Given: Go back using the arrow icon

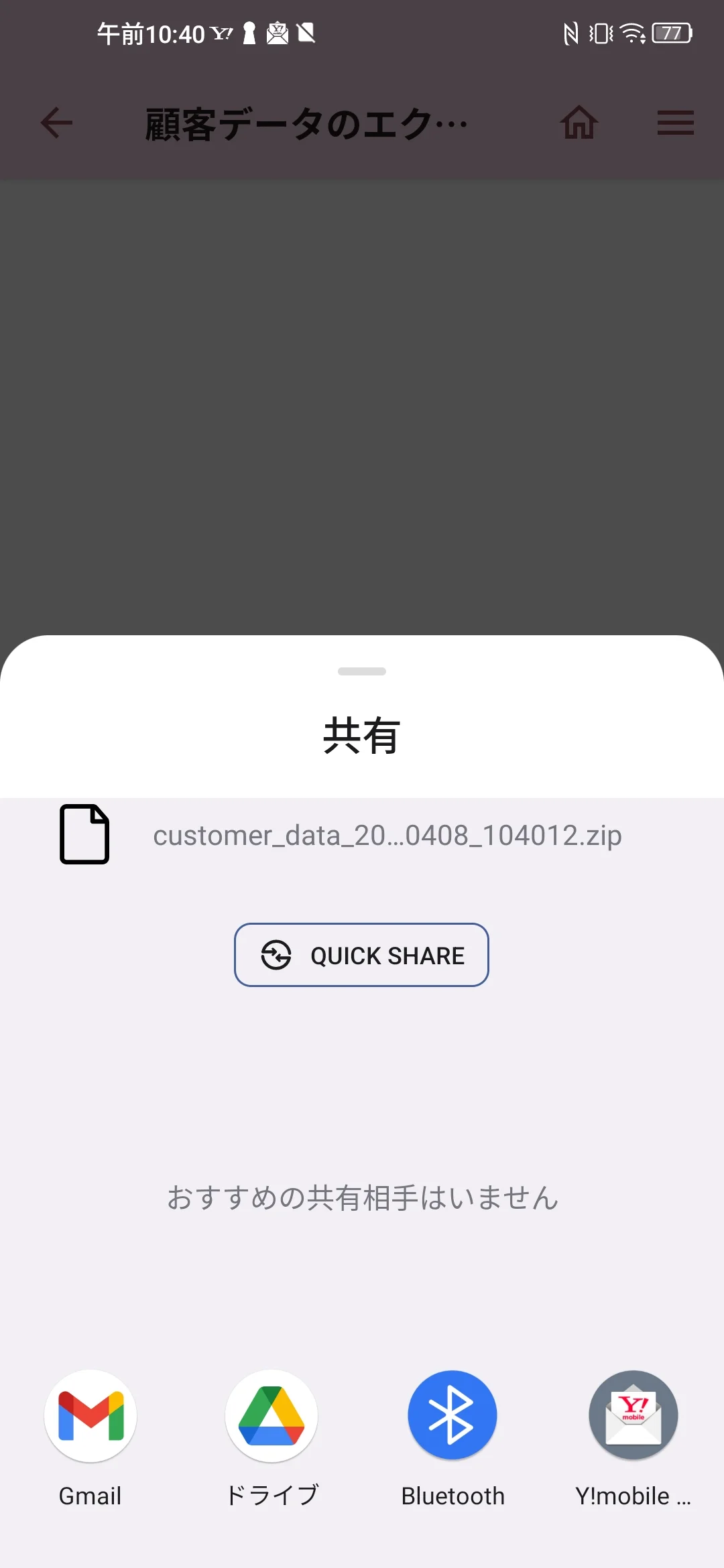Looking at the screenshot, I should (x=56, y=123).
